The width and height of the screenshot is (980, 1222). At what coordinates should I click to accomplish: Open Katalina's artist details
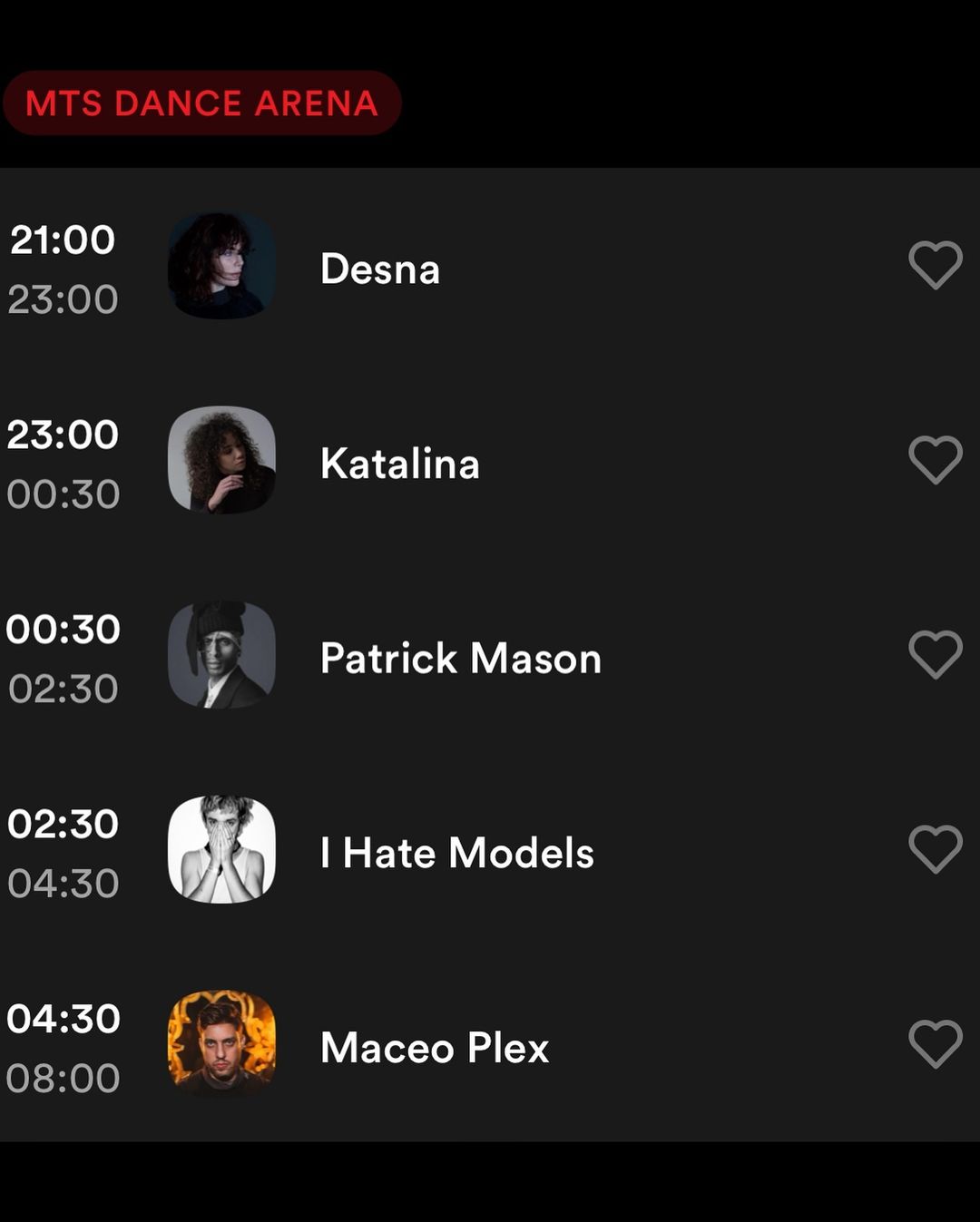(399, 464)
